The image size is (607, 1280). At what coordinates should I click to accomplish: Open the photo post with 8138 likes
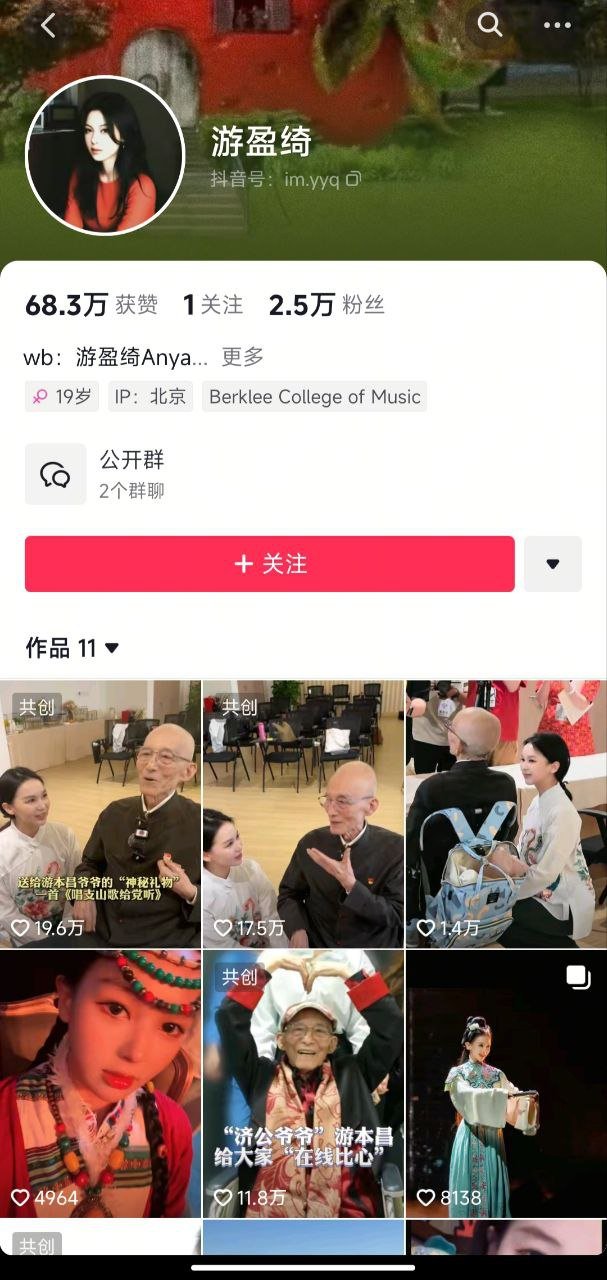[506, 1082]
